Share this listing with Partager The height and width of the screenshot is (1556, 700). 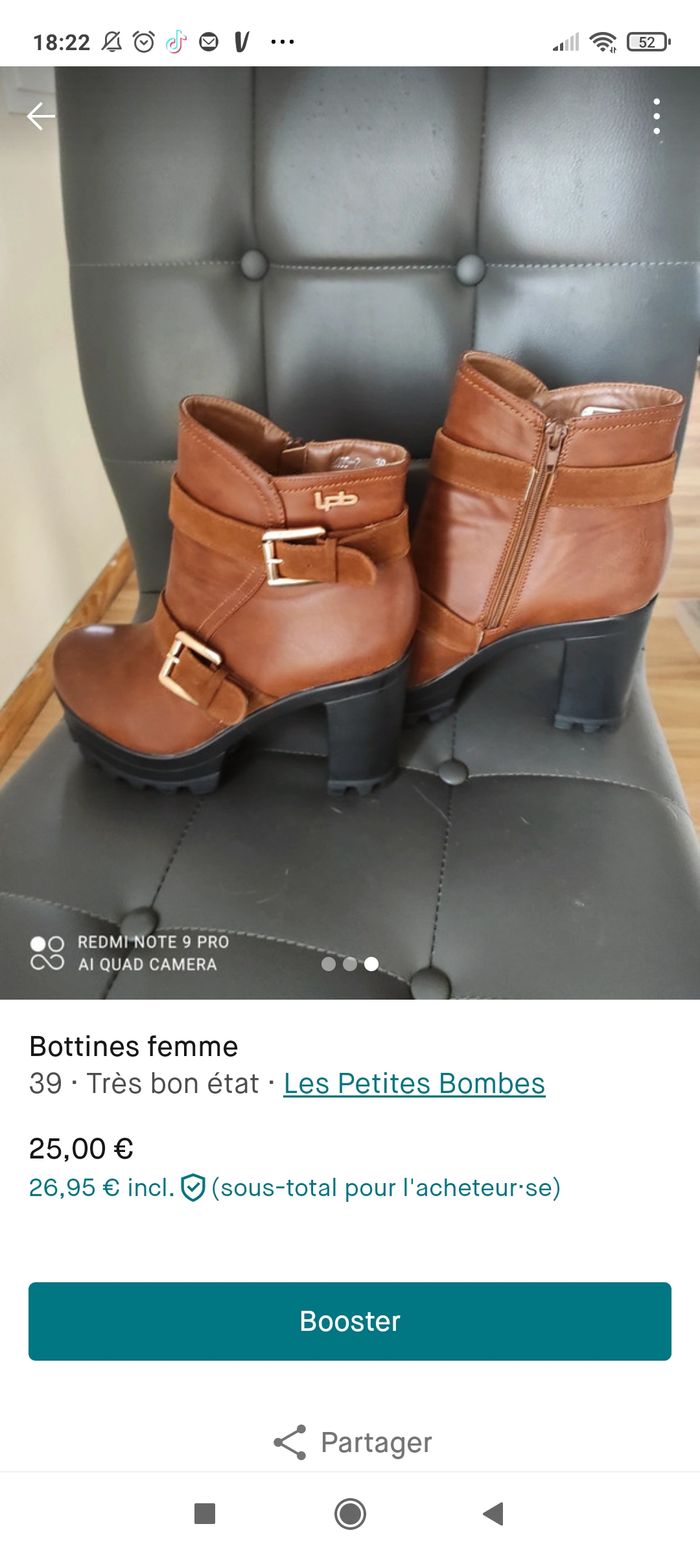[x=352, y=1442]
